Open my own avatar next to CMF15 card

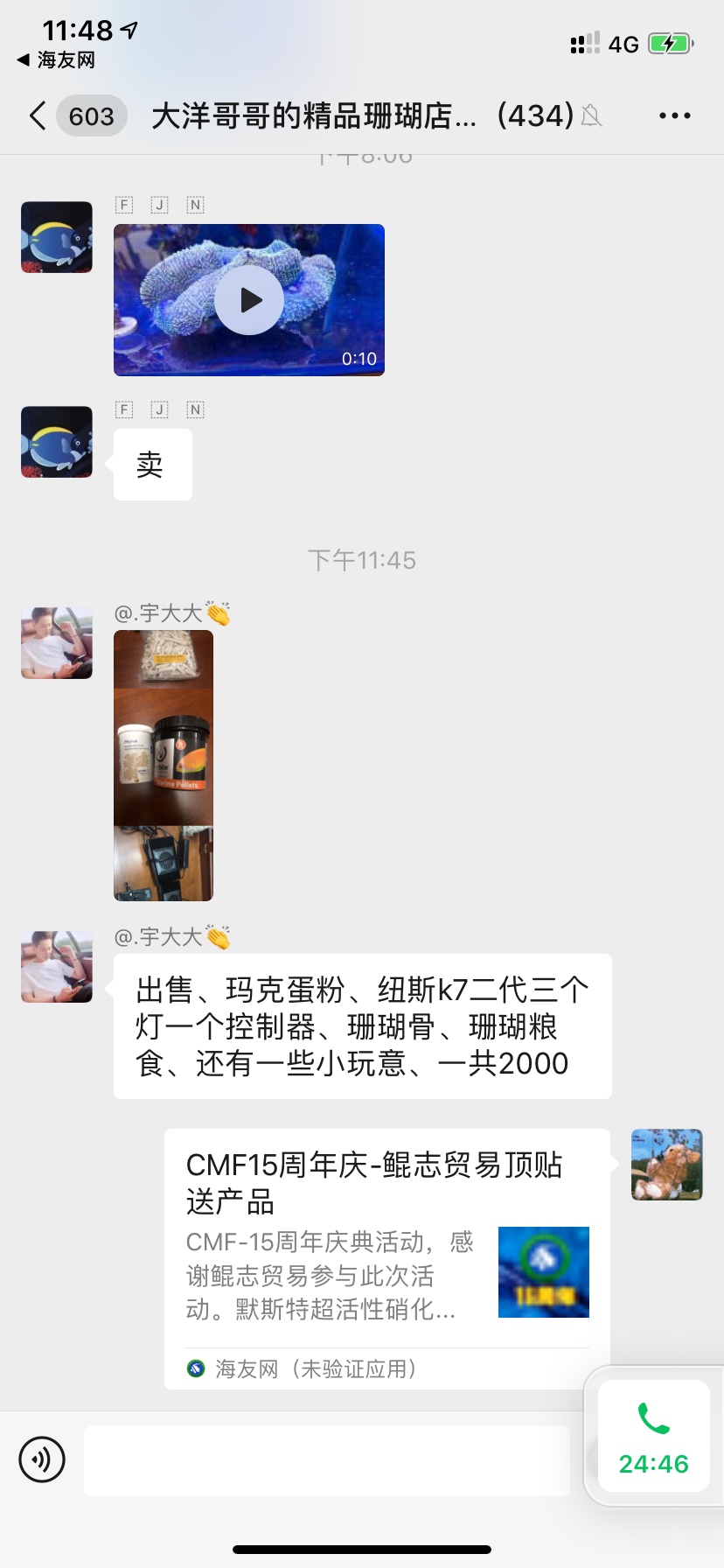pos(666,1164)
